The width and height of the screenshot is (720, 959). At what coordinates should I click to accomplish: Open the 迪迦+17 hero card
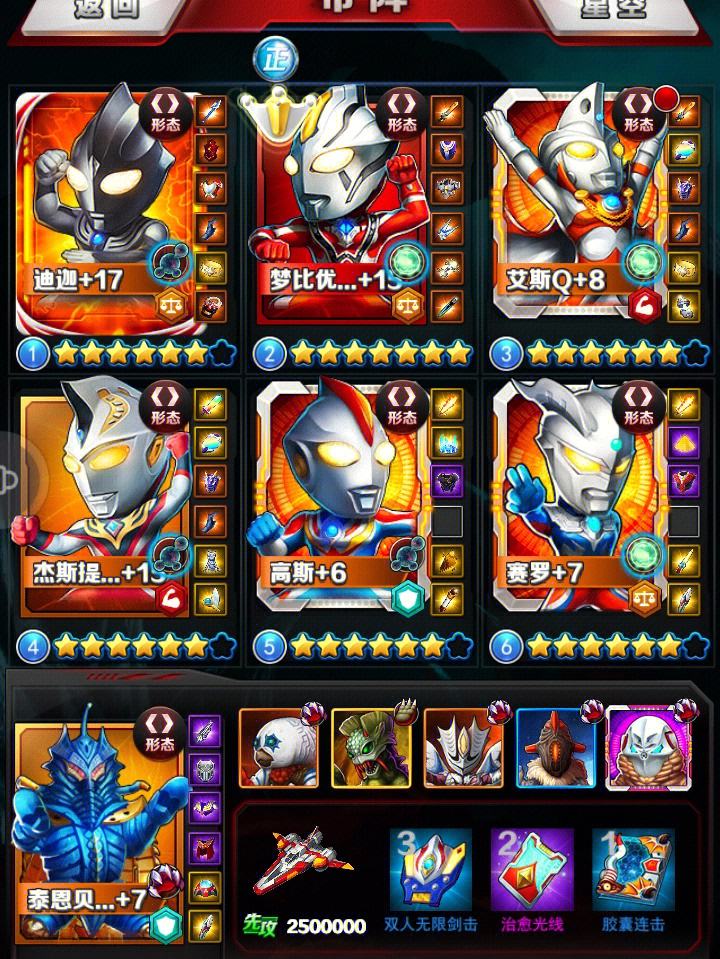click(100, 210)
